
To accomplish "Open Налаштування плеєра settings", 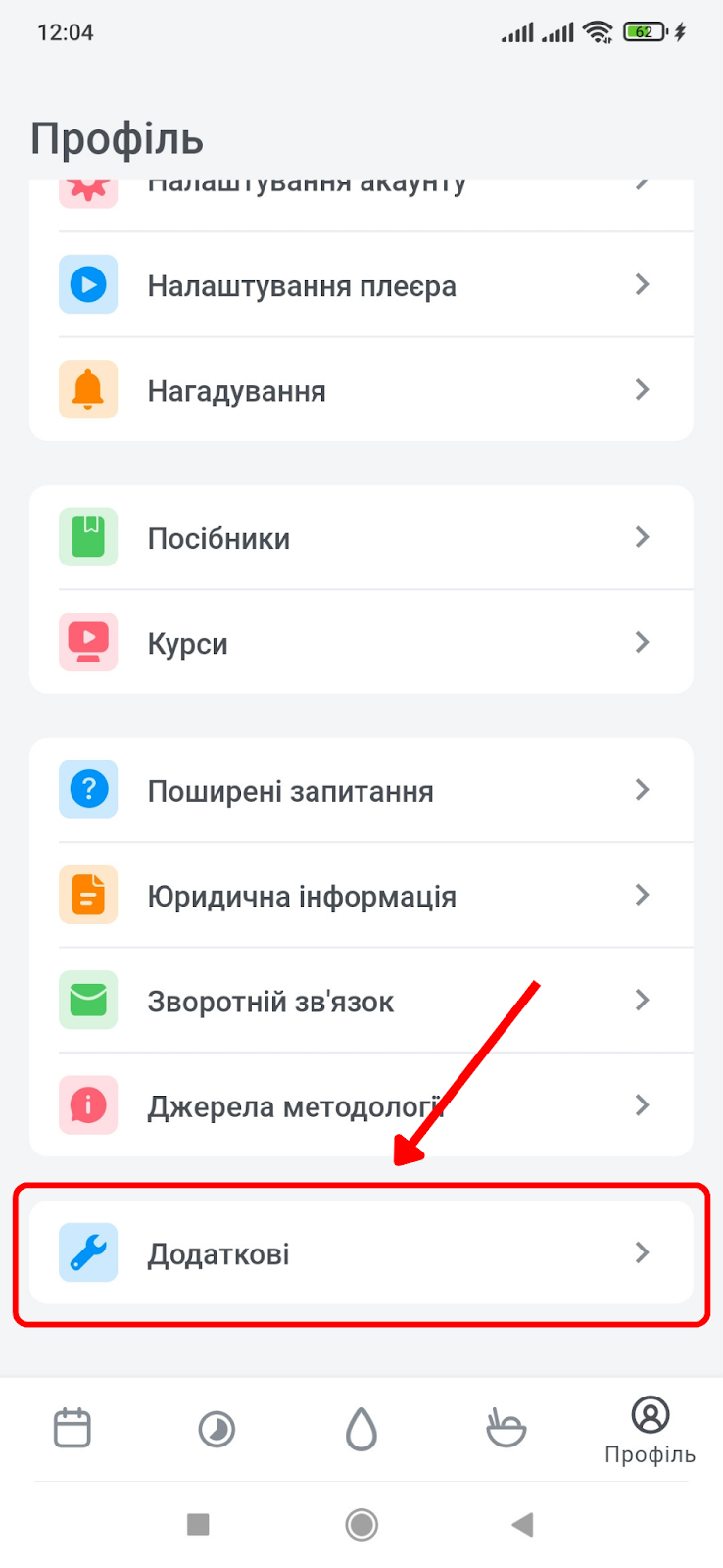I will point(361,285).
